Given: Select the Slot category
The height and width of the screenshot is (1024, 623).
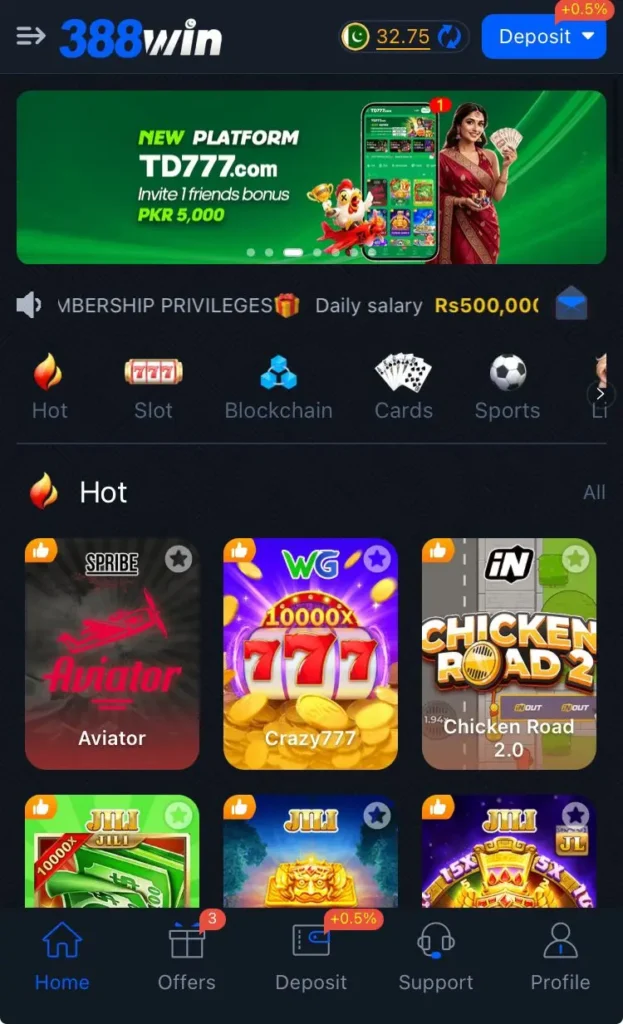Looking at the screenshot, I should [153, 387].
